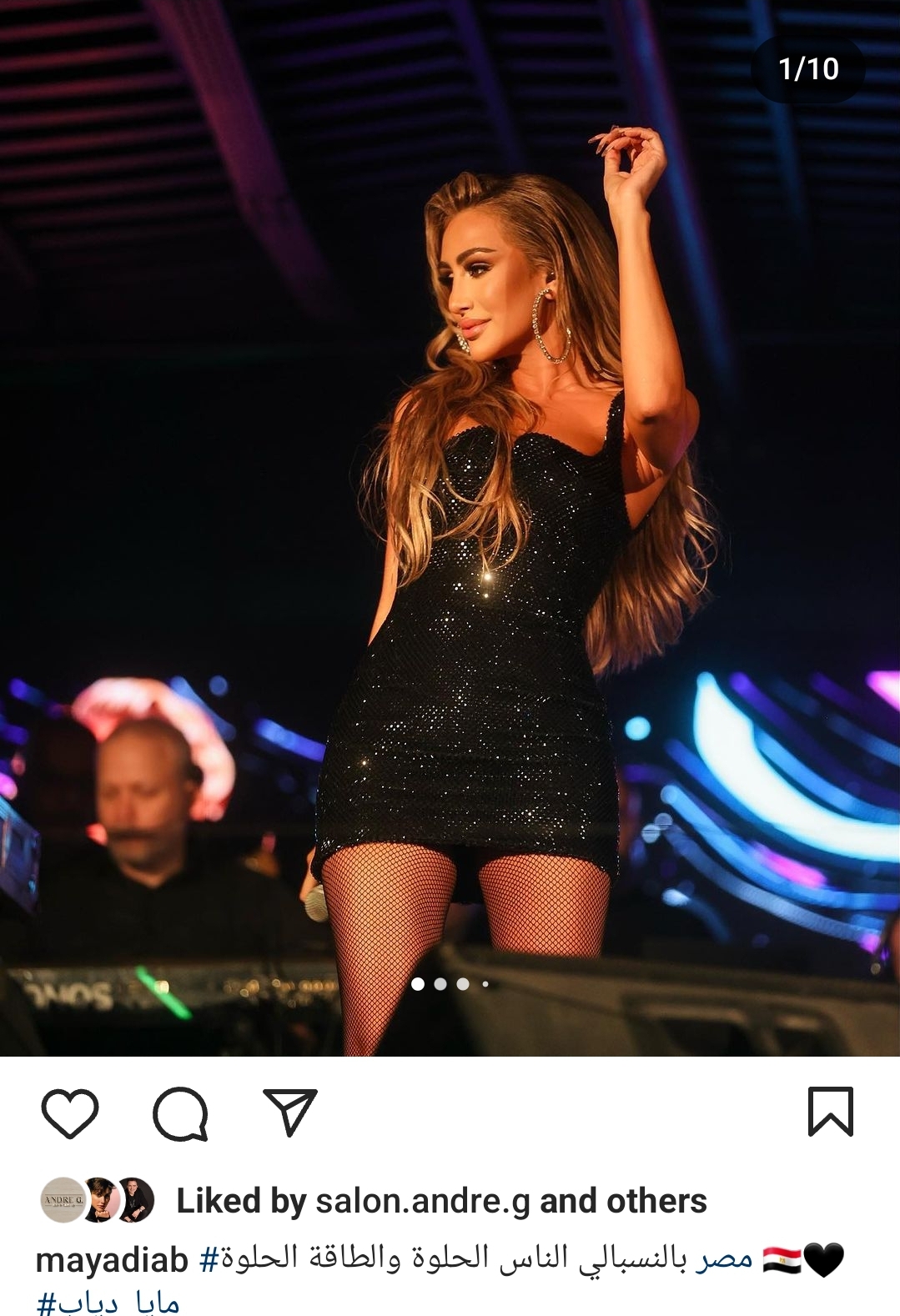Save the post with the bookmark icon
The height and width of the screenshot is (1316, 900).
click(x=830, y=1112)
